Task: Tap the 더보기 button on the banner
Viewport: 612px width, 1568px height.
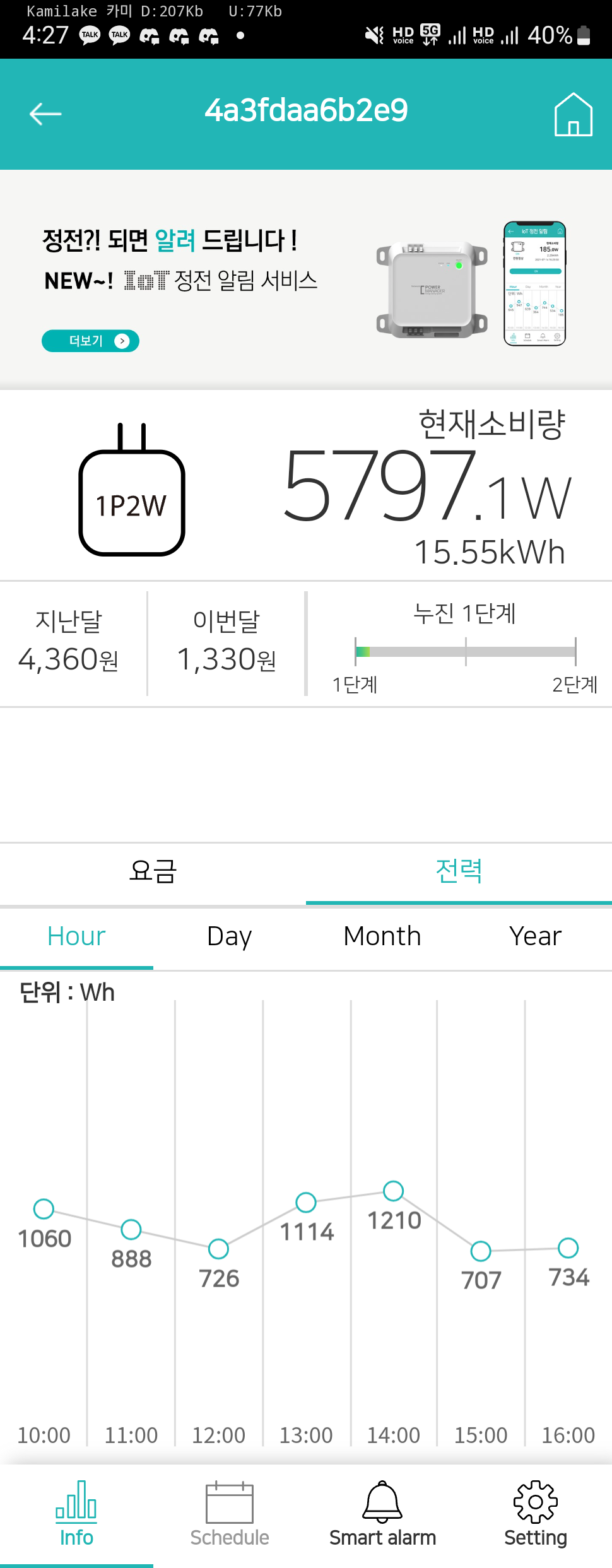Action: [x=90, y=341]
